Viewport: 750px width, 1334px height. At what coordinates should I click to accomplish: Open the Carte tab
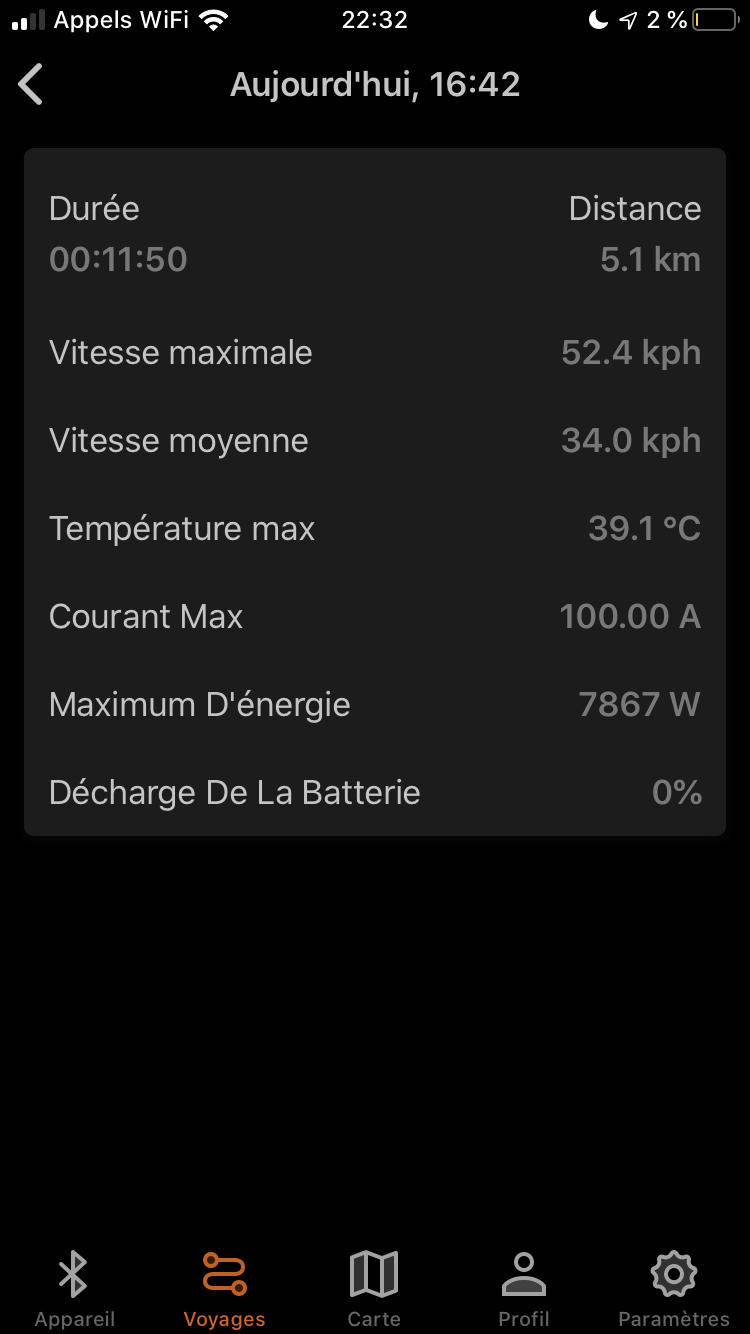pos(374,1289)
